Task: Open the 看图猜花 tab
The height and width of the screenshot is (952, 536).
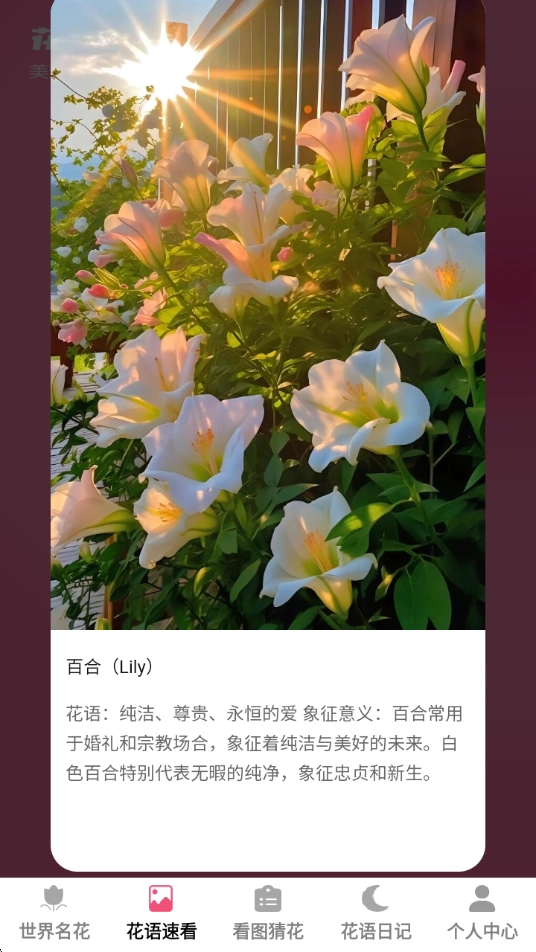Action: pyautogui.click(x=268, y=913)
